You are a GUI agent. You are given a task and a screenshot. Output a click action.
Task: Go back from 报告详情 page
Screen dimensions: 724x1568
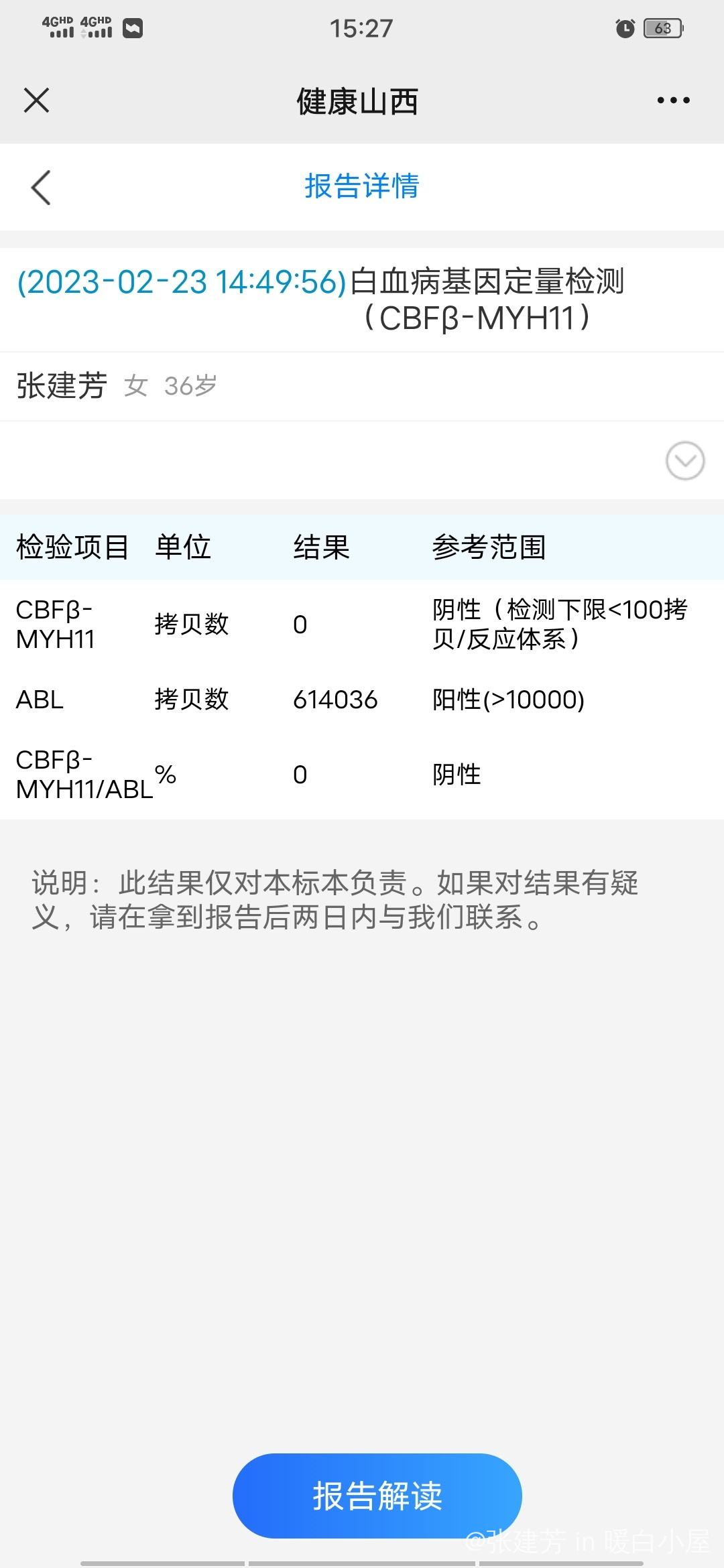(42, 187)
